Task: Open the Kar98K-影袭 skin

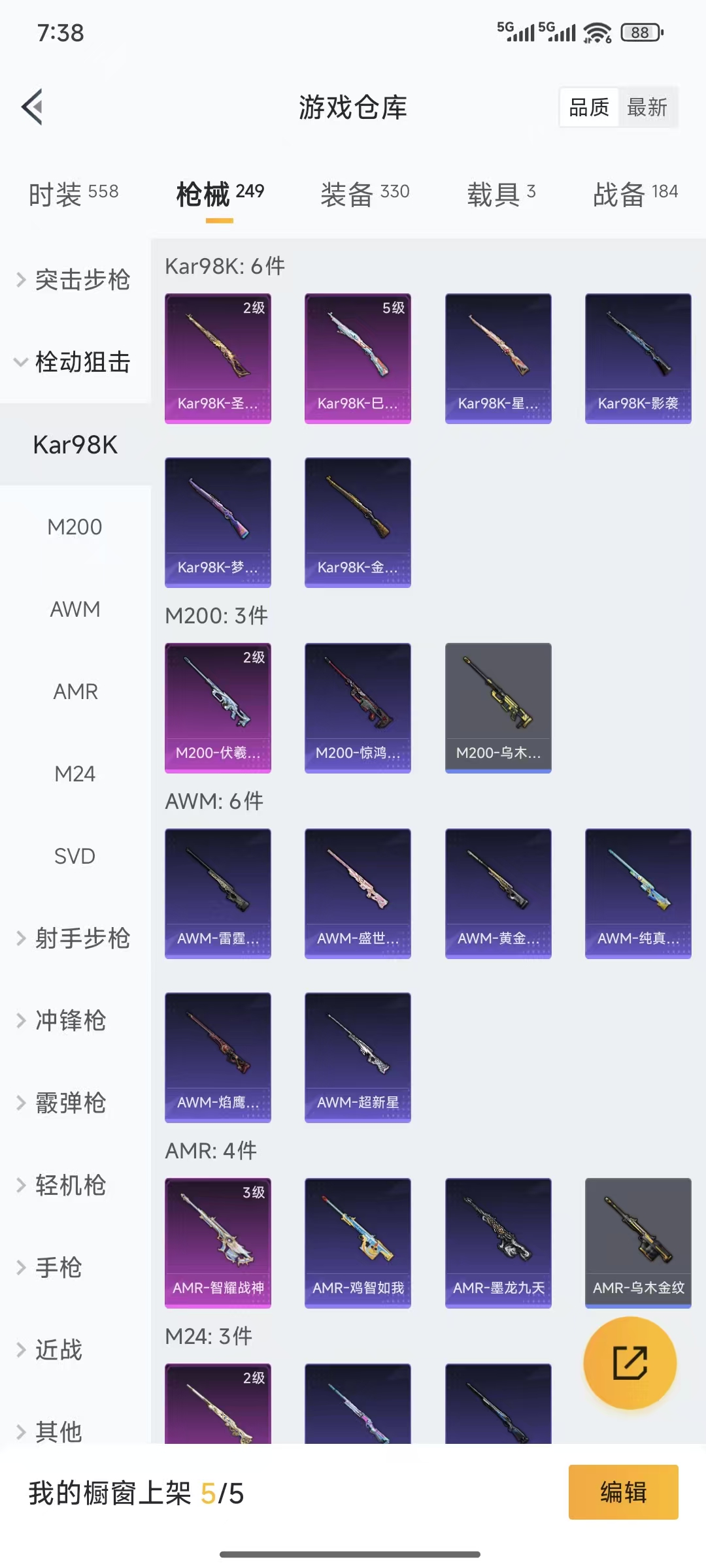Action: pyautogui.click(x=638, y=358)
